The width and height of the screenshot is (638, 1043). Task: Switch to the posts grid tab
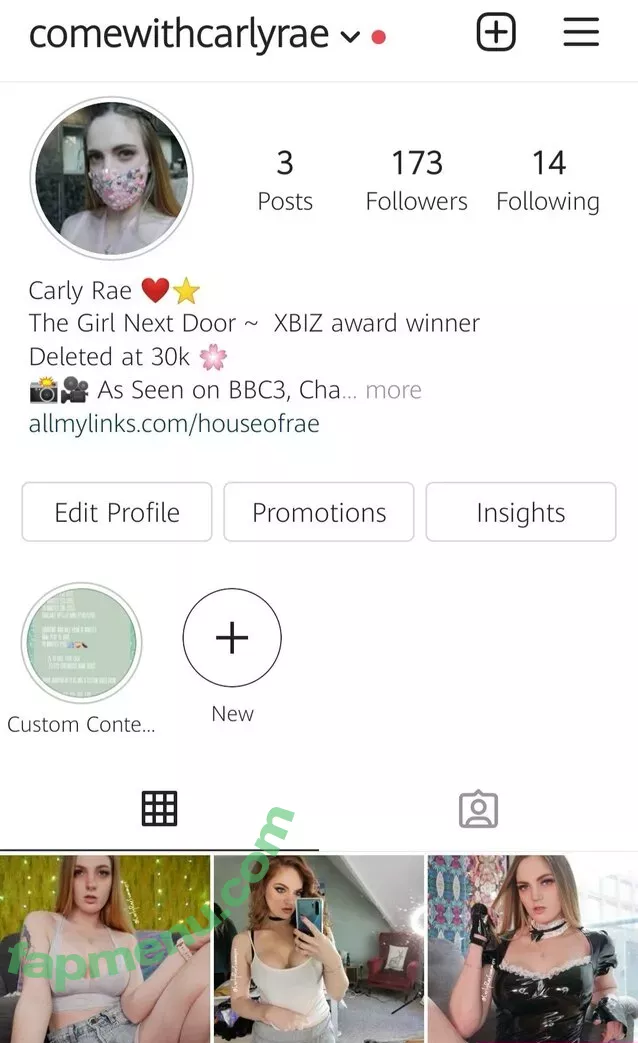pyautogui.click(x=159, y=808)
